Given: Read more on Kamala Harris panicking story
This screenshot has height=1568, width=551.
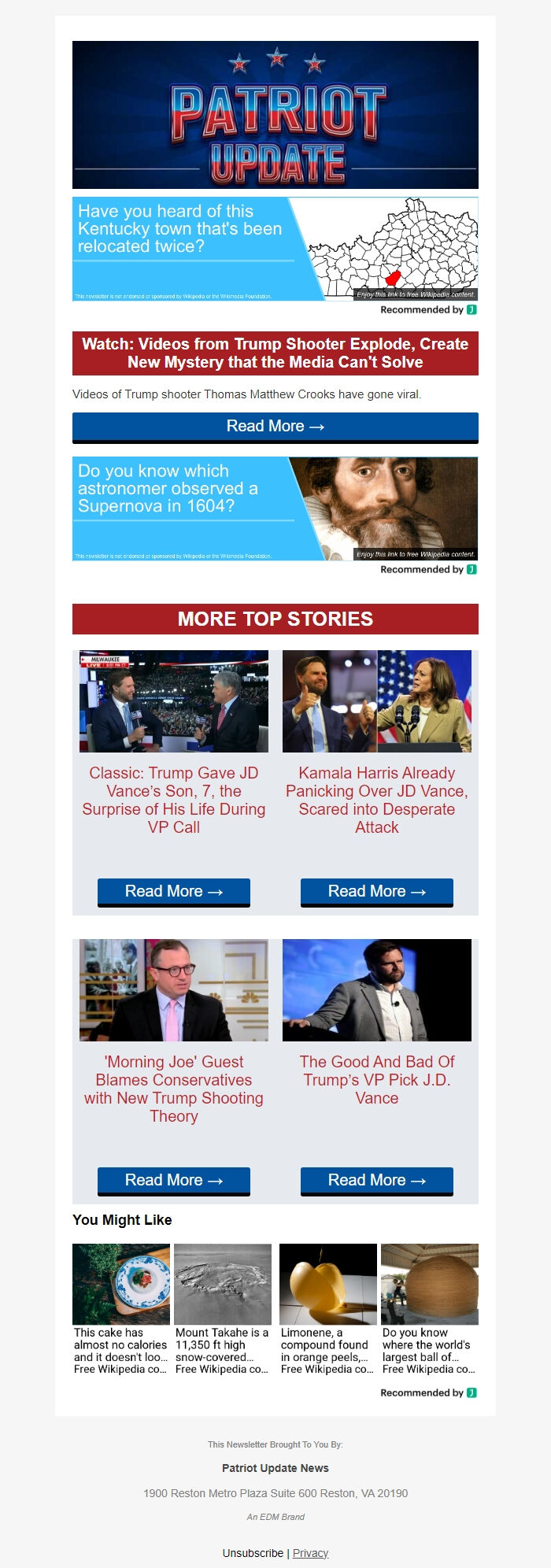Looking at the screenshot, I should click(x=376, y=892).
